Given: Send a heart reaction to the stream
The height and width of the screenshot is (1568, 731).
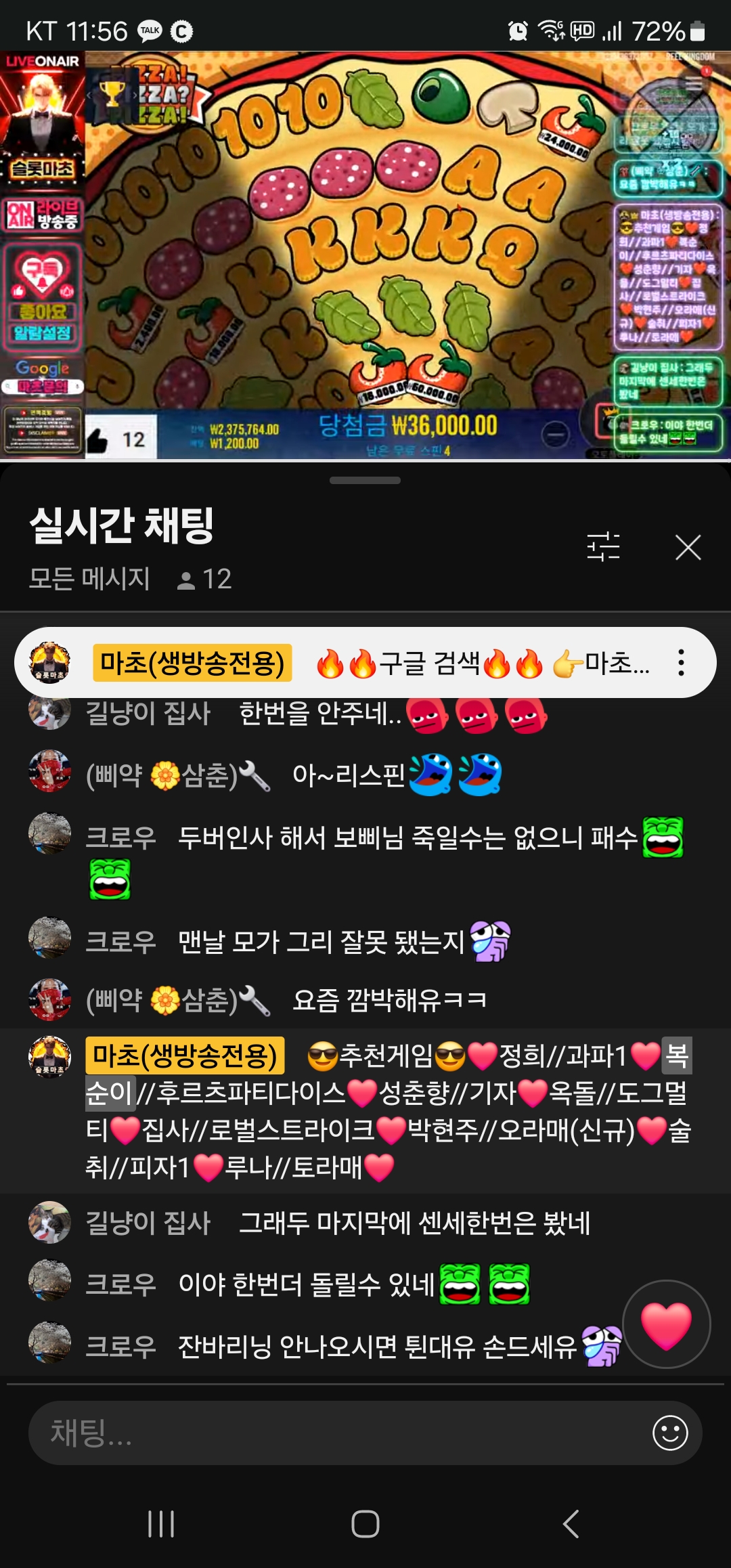Looking at the screenshot, I should pos(666,1324).
